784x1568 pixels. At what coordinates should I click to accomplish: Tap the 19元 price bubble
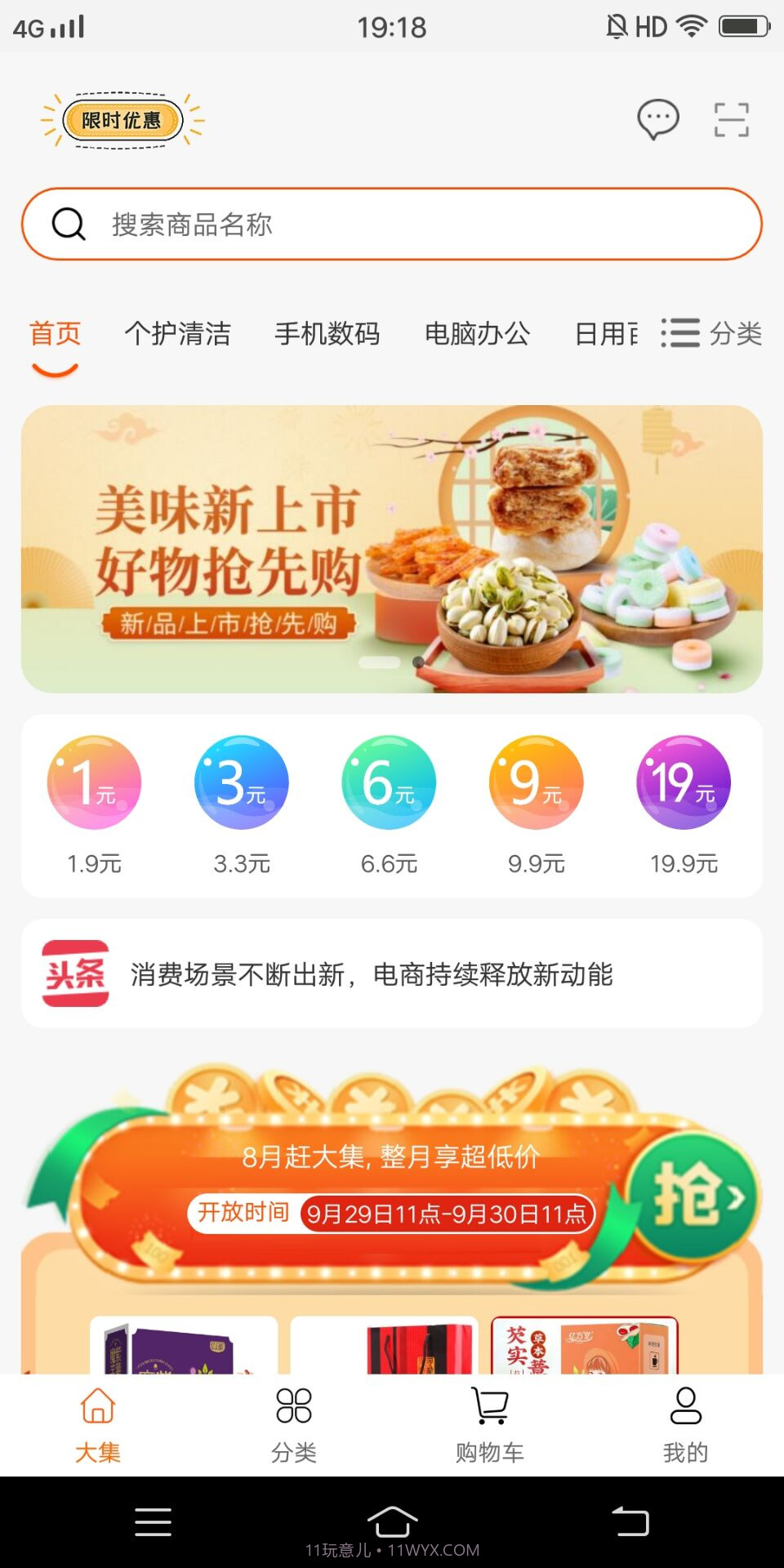point(683,782)
